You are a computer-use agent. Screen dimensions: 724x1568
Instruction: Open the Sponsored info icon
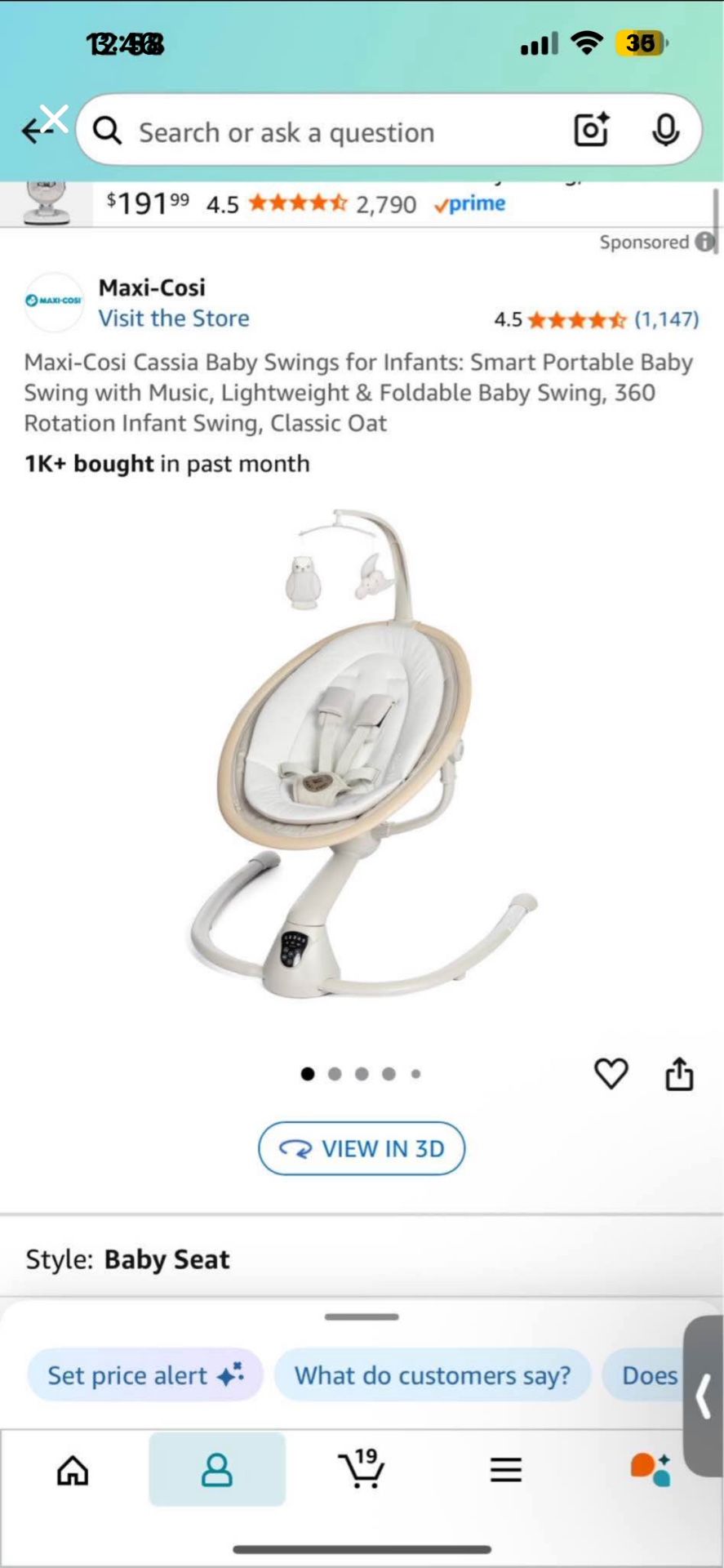(704, 243)
